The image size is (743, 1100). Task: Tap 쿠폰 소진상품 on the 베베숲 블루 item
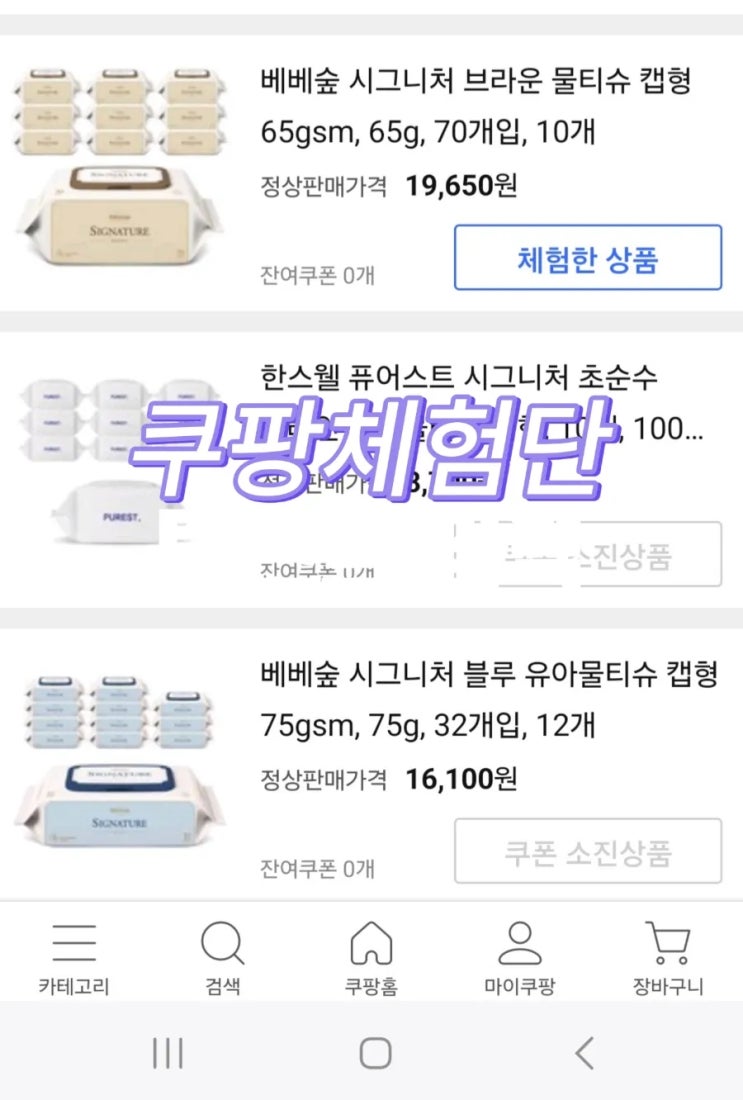coord(588,851)
